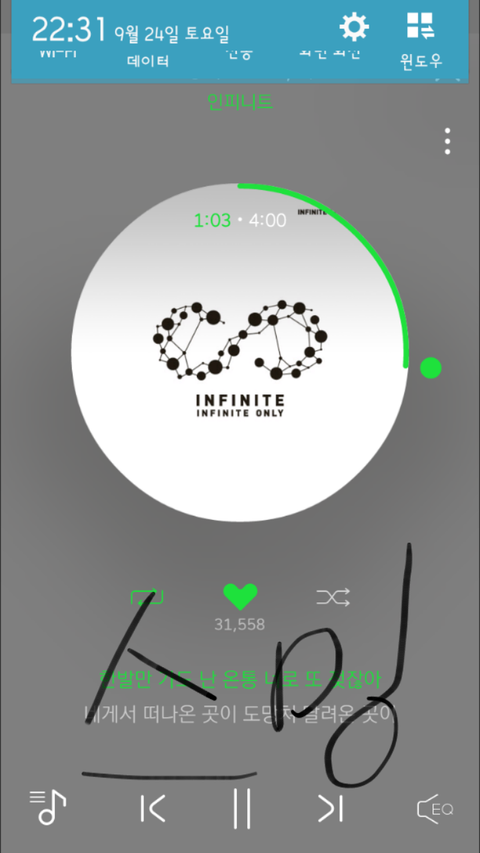
Task: Unlike the song with the heart icon
Action: [x=240, y=597]
